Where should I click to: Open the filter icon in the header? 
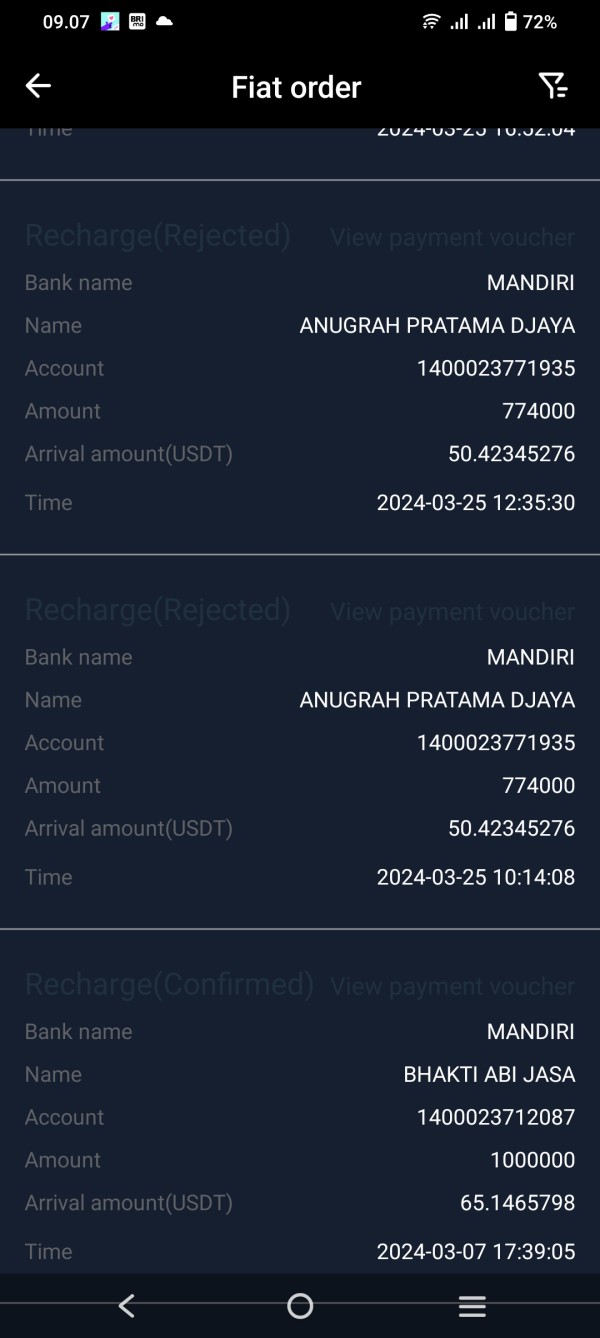[553, 87]
